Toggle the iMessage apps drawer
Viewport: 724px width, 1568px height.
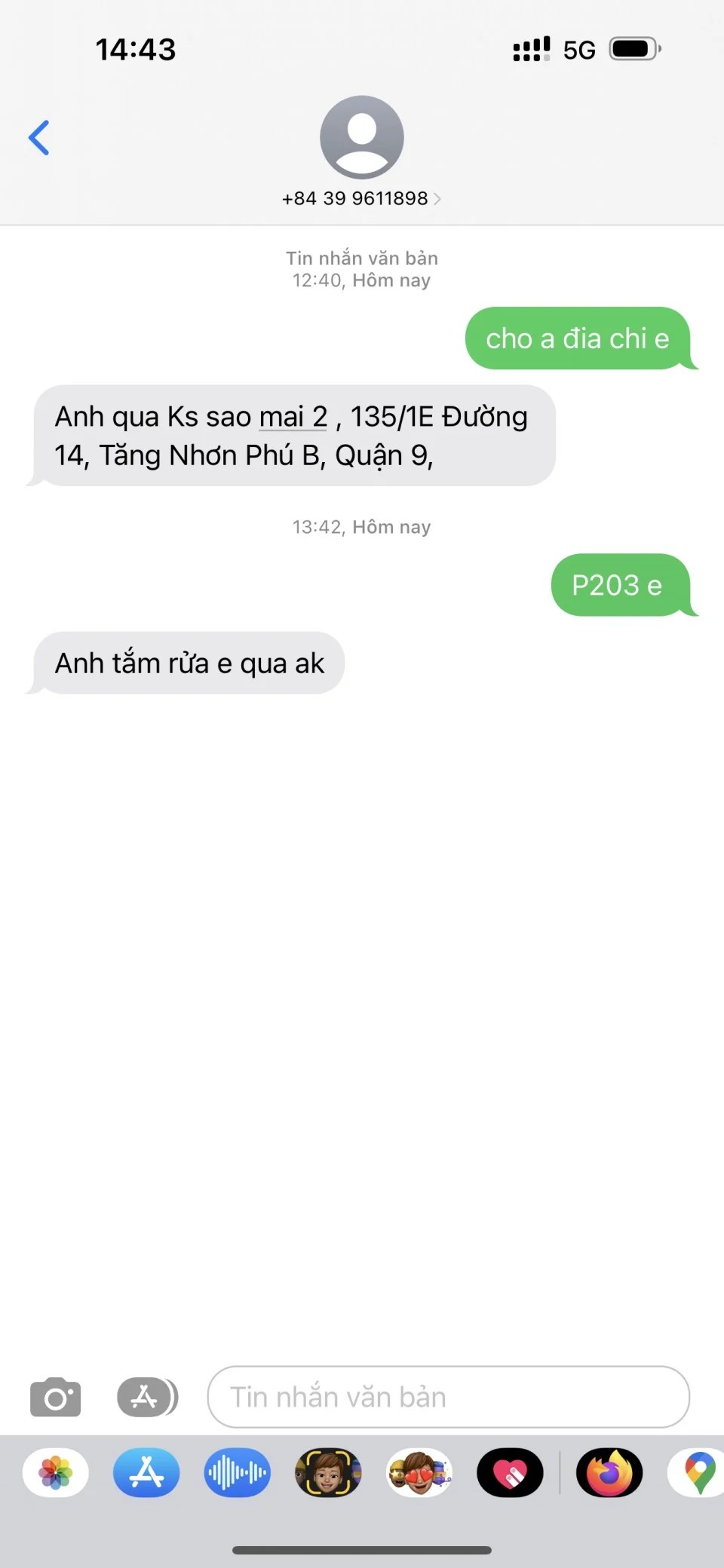tap(147, 1397)
